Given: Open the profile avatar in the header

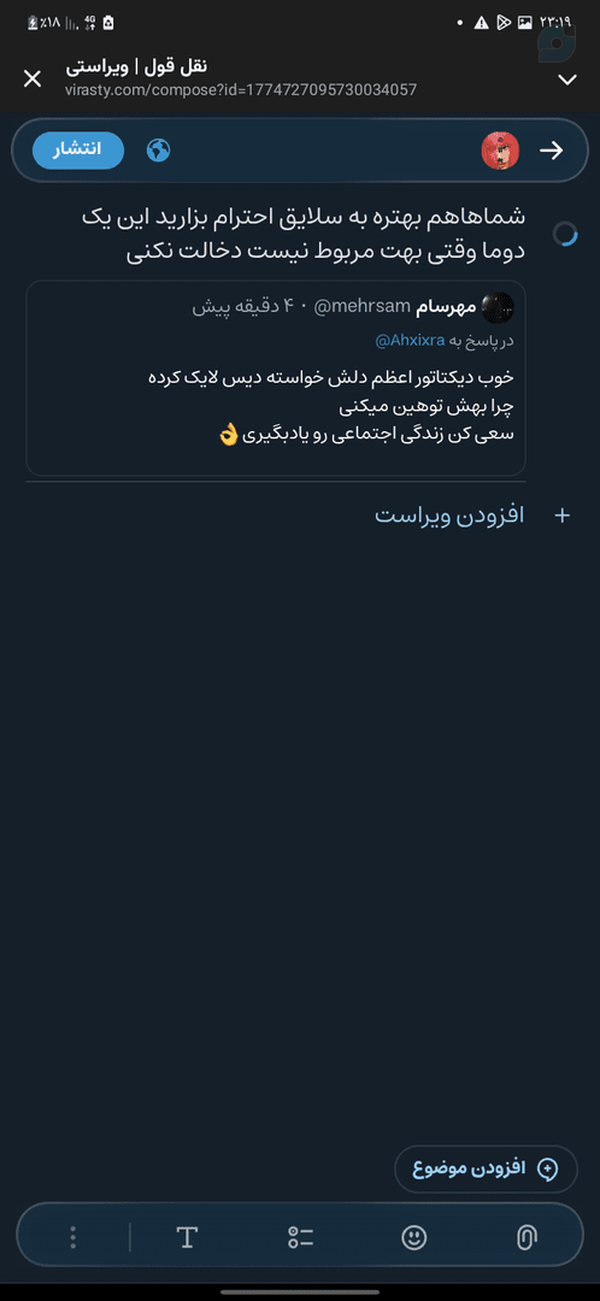Looking at the screenshot, I should (x=500, y=150).
